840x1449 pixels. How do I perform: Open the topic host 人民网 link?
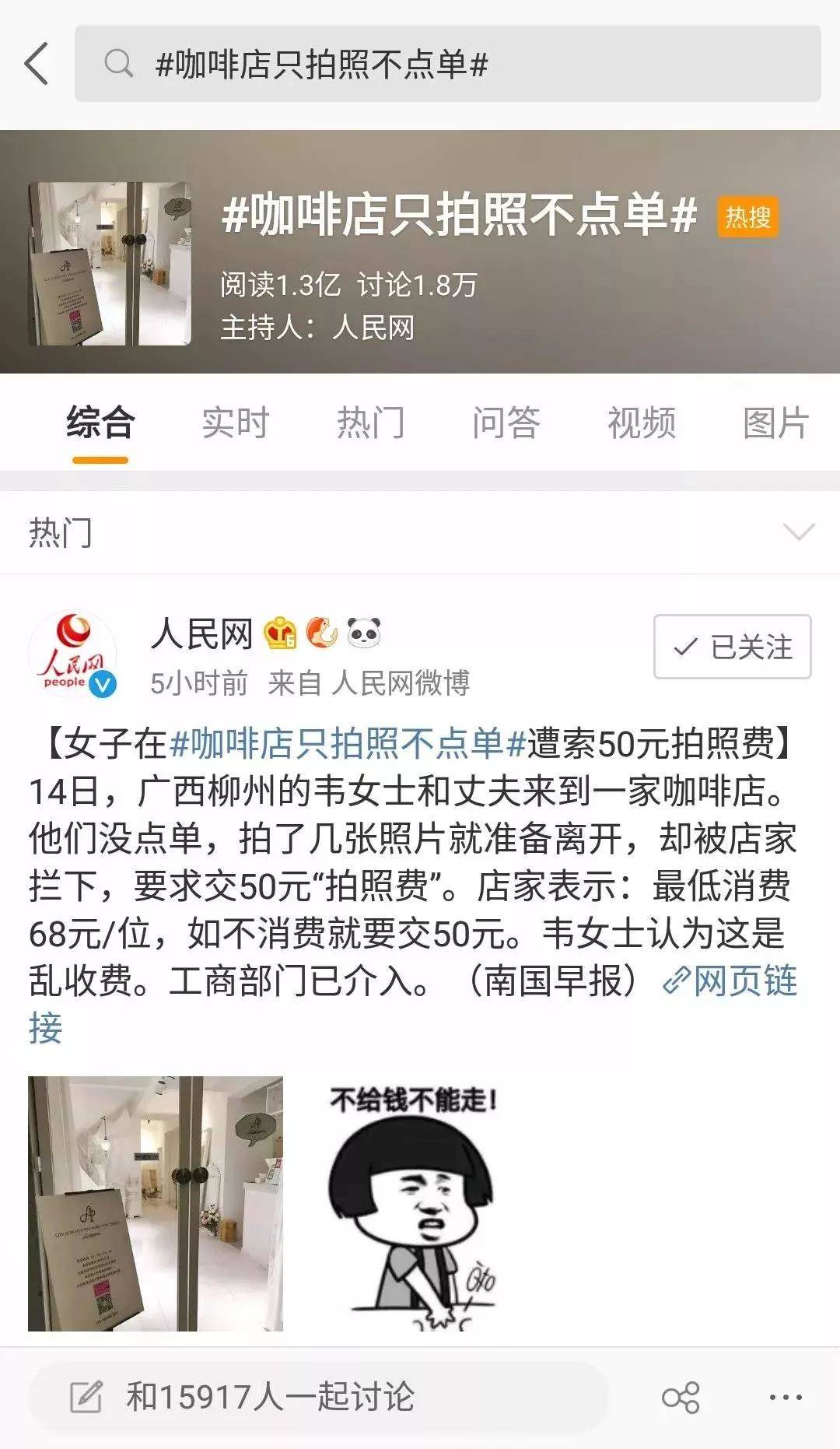pyautogui.click(x=373, y=328)
